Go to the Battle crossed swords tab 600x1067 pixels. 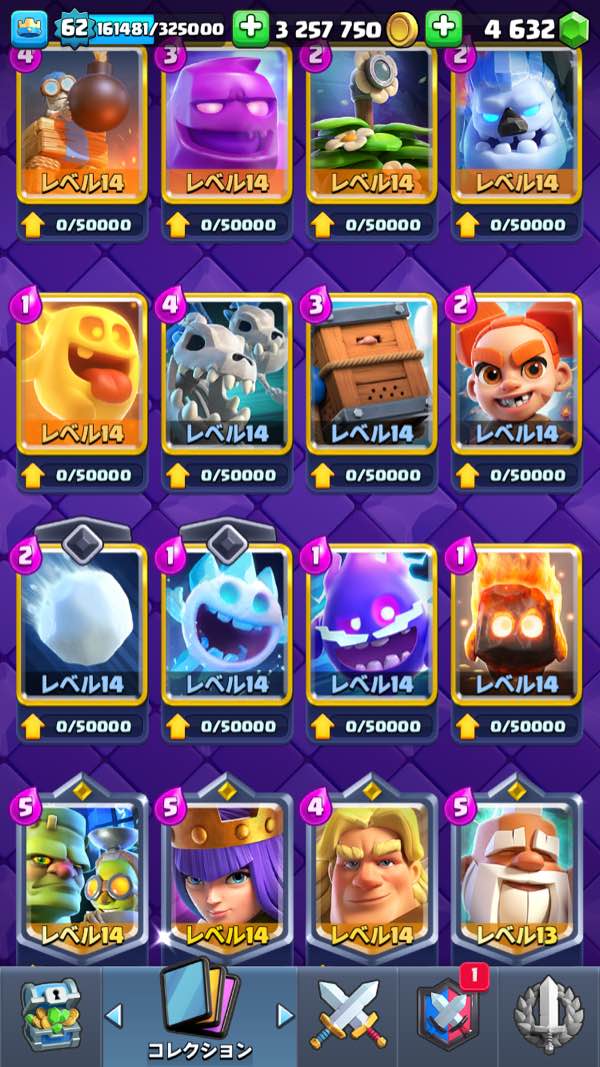[347, 1015]
